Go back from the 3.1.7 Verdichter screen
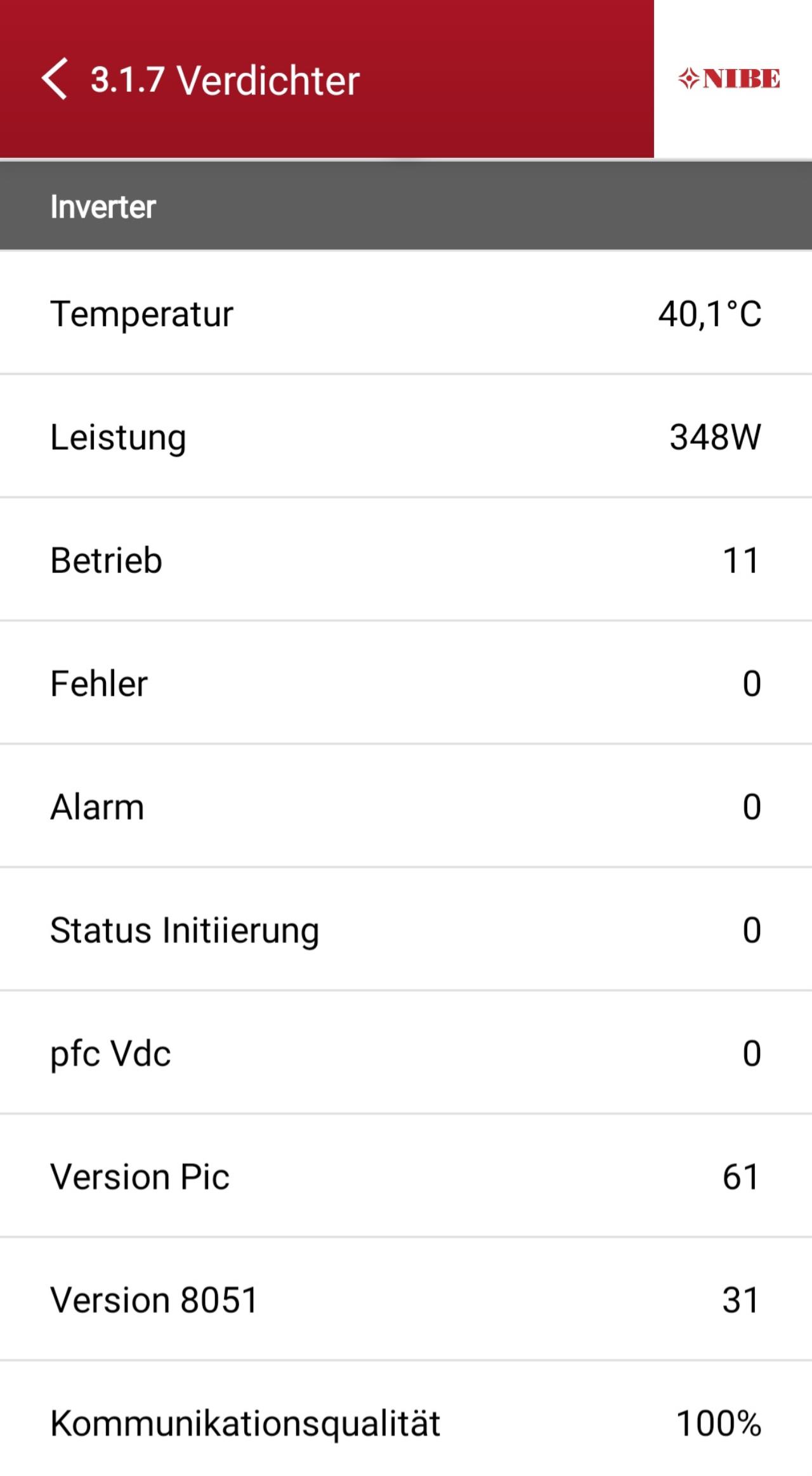Screen dimensions: 812x1476 pos(54,79)
